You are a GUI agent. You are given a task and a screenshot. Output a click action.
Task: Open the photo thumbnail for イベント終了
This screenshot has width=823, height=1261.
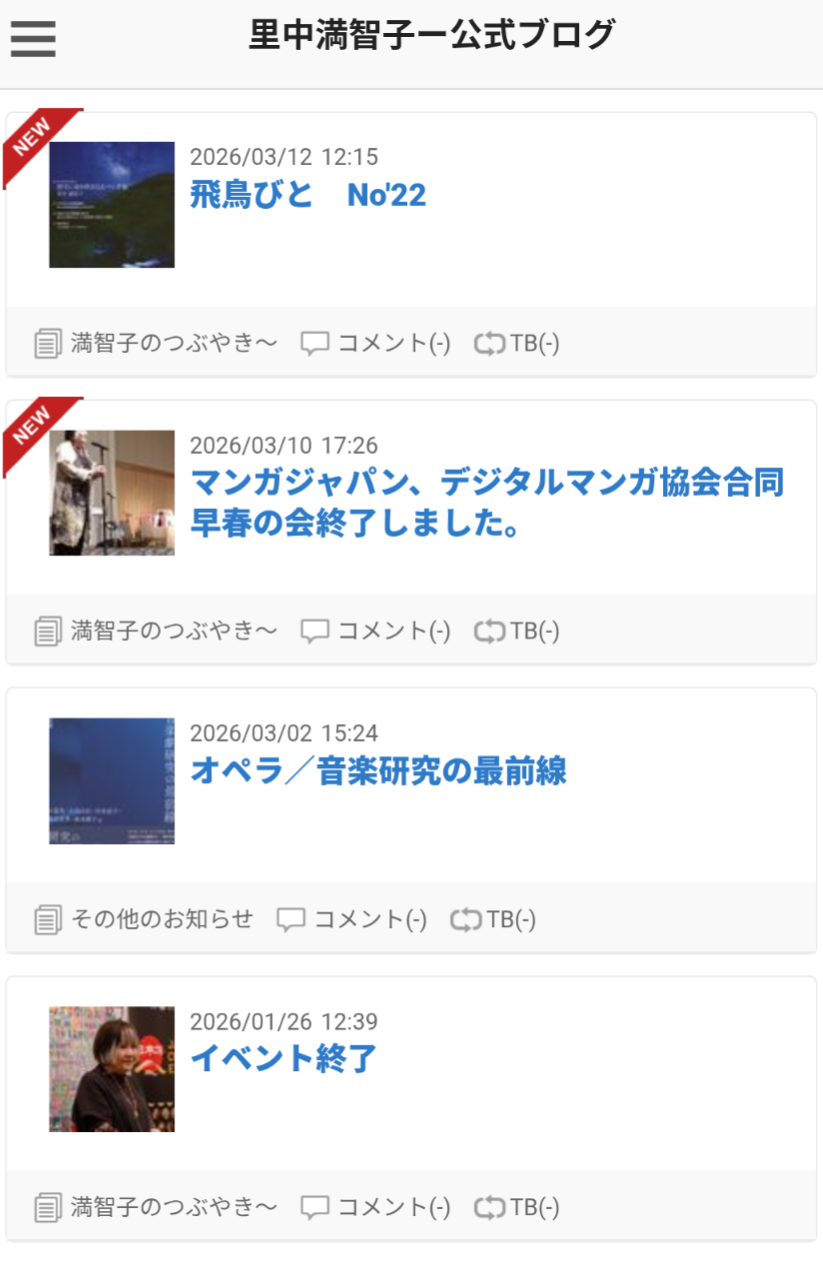pyautogui.click(x=112, y=1069)
